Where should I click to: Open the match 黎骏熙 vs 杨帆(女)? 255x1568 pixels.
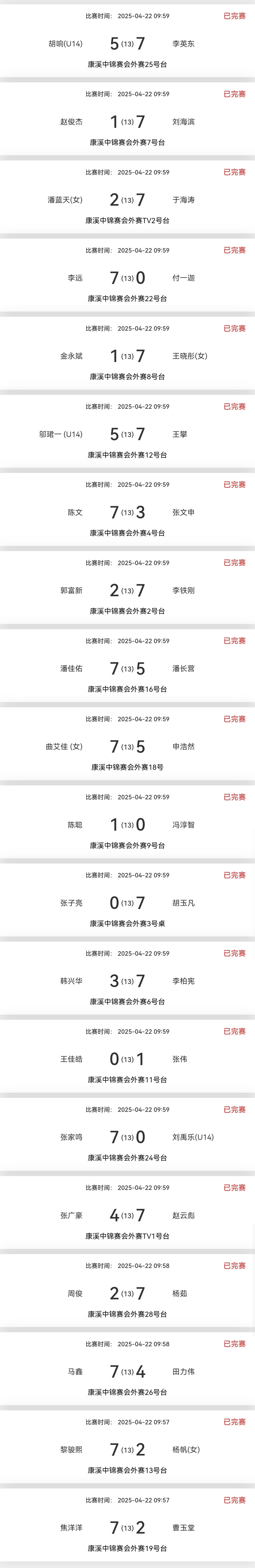[x=127, y=1449]
